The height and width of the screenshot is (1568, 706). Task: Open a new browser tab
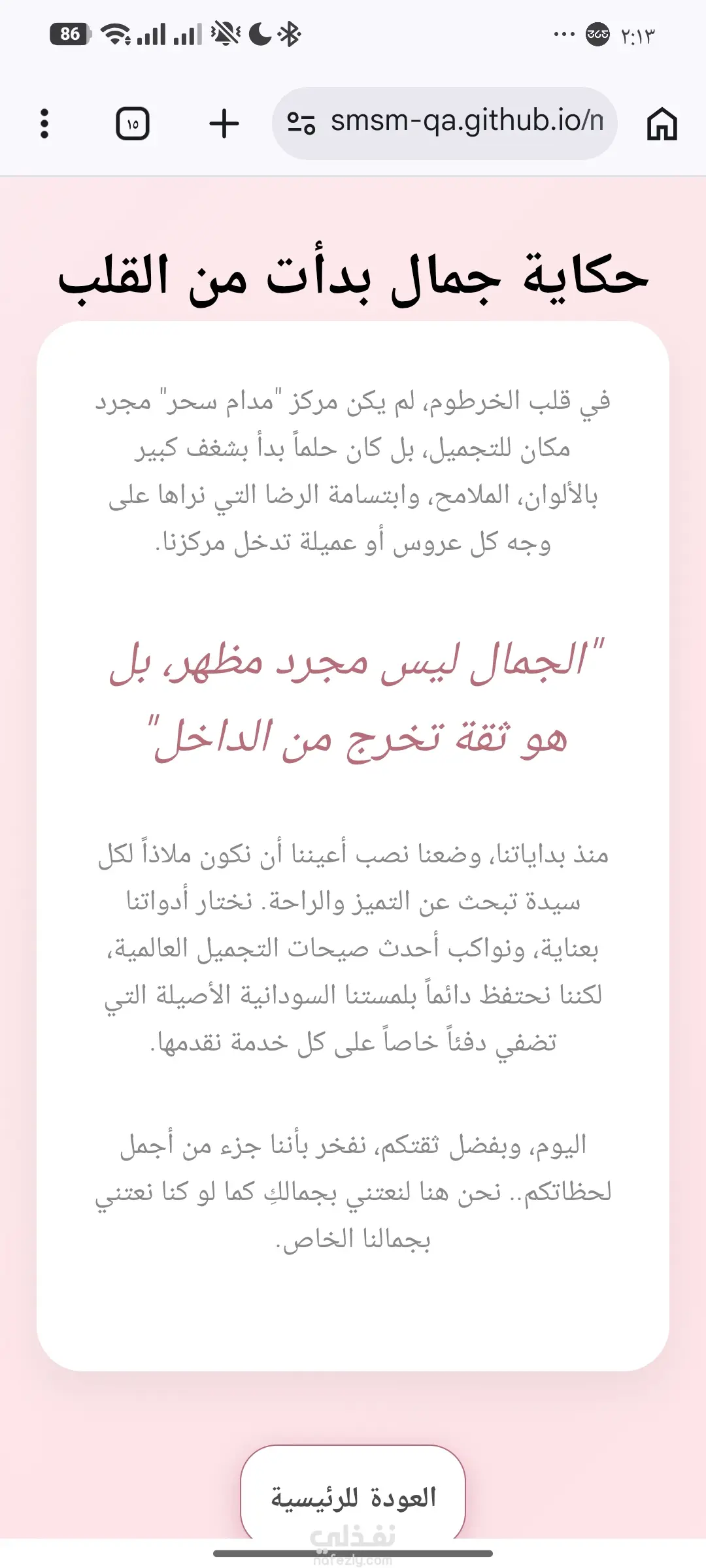point(224,123)
